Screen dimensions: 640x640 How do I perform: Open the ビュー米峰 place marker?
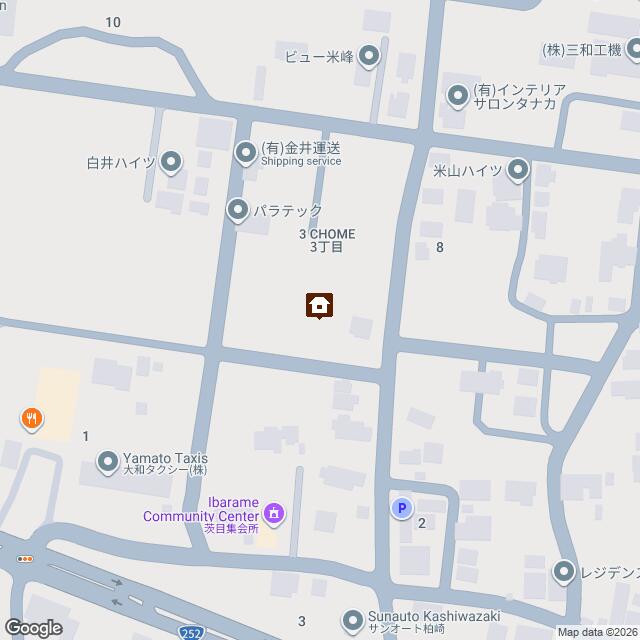click(x=370, y=56)
